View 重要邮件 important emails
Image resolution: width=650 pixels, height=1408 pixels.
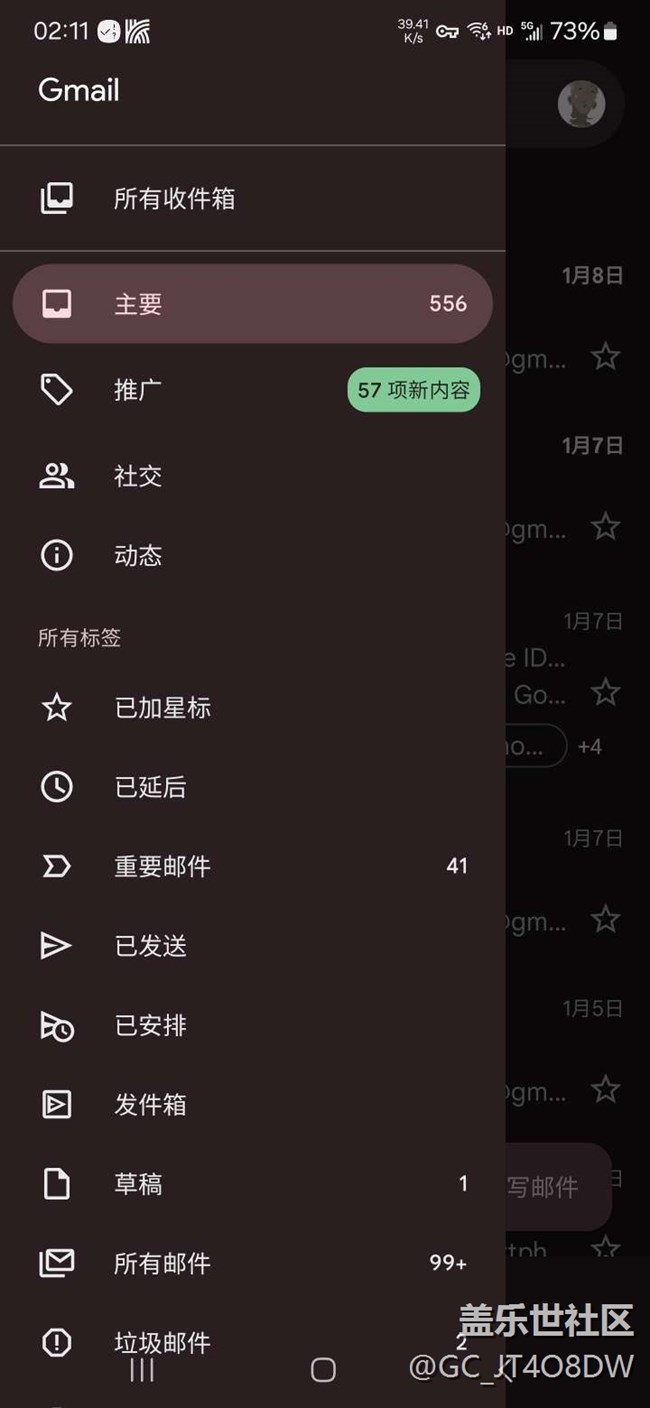(252, 866)
